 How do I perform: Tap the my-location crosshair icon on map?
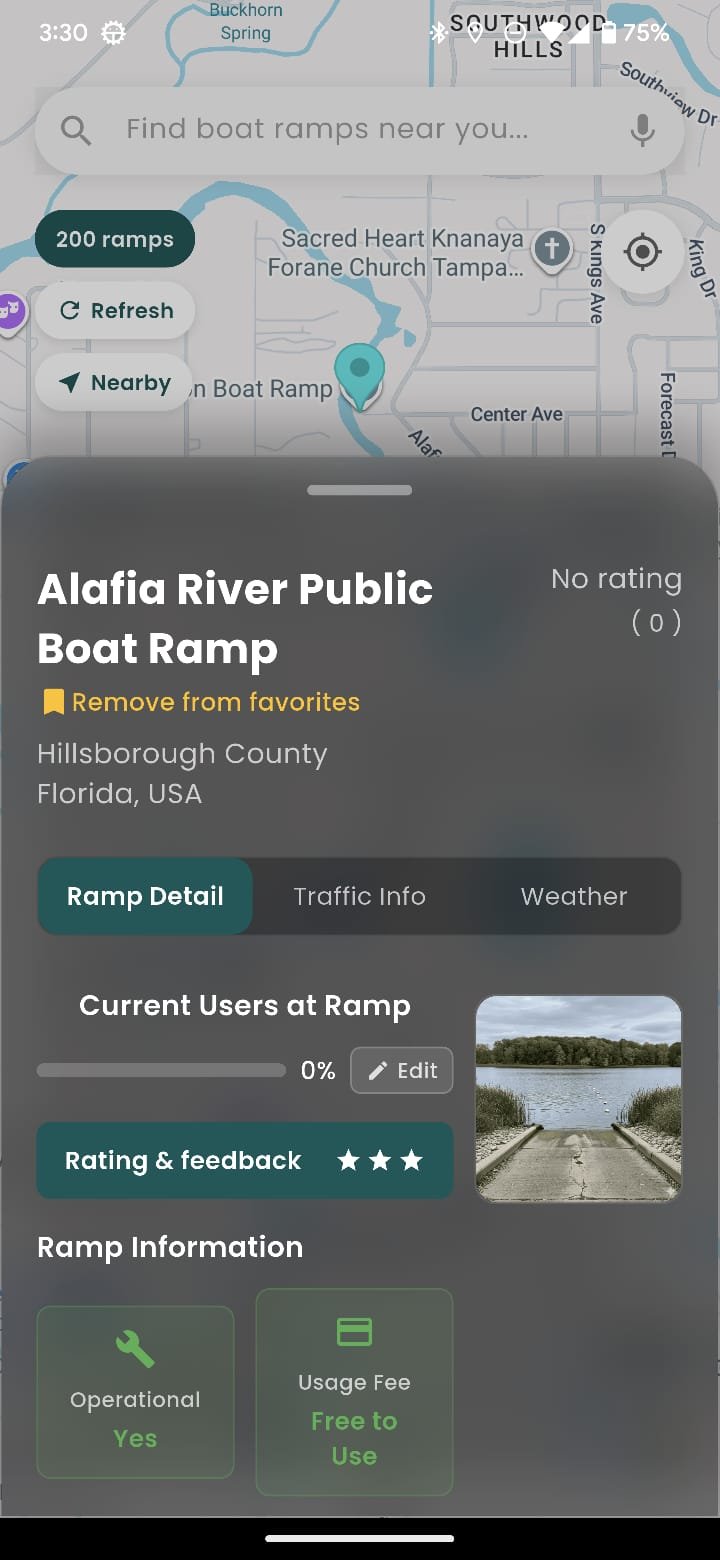[644, 253]
